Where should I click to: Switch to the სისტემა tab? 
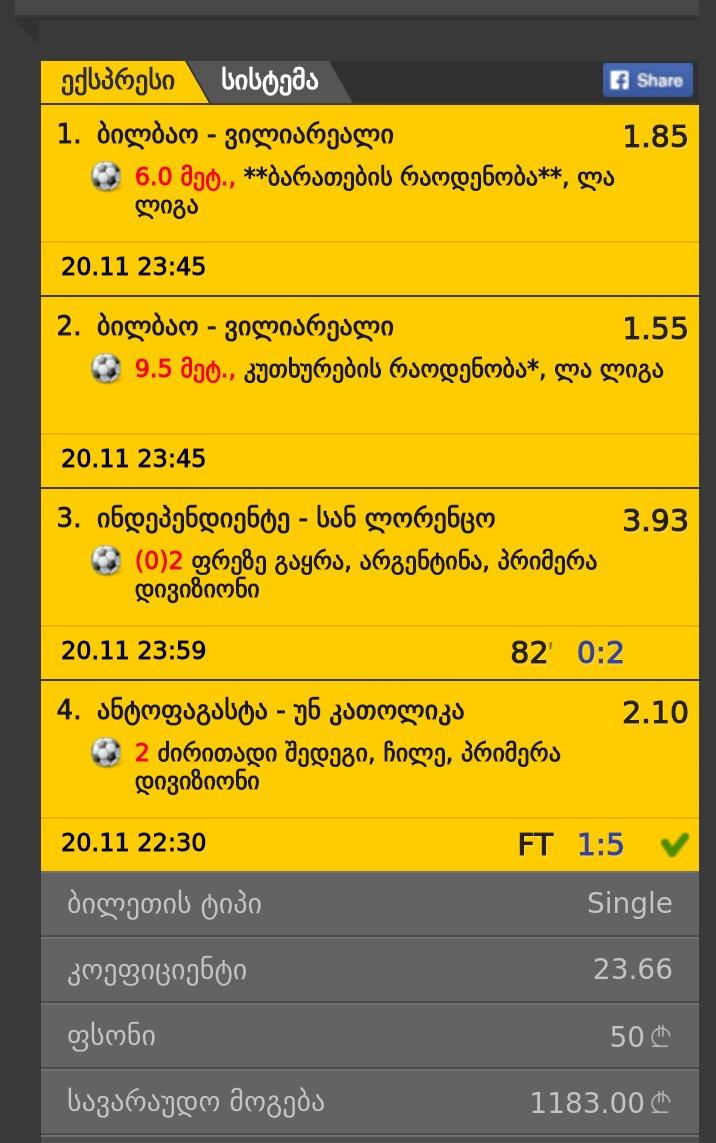[x=270, y=82]
